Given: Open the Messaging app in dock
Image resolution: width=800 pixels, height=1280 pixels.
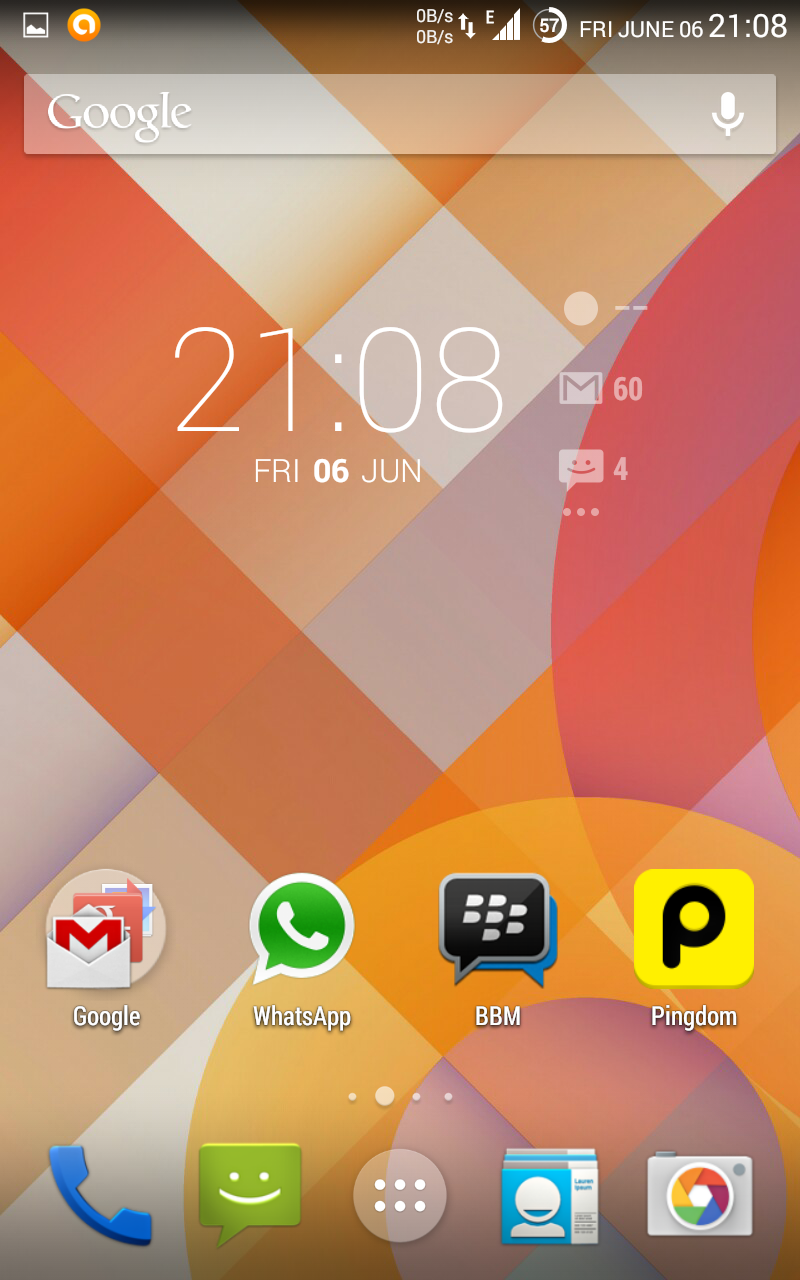Looking at the screenshot, I should coord(250,1194).
